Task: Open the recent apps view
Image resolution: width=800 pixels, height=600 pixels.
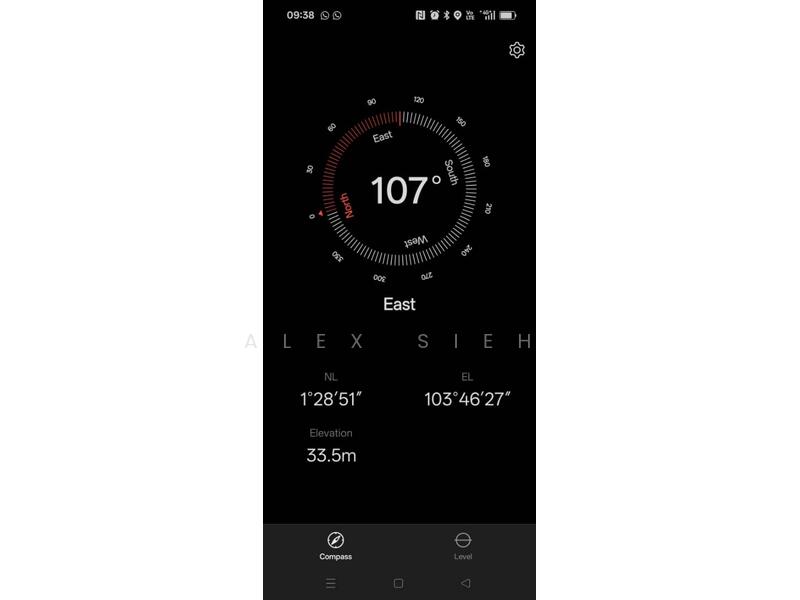Action: pyautogui.click(x=331, y=583)
